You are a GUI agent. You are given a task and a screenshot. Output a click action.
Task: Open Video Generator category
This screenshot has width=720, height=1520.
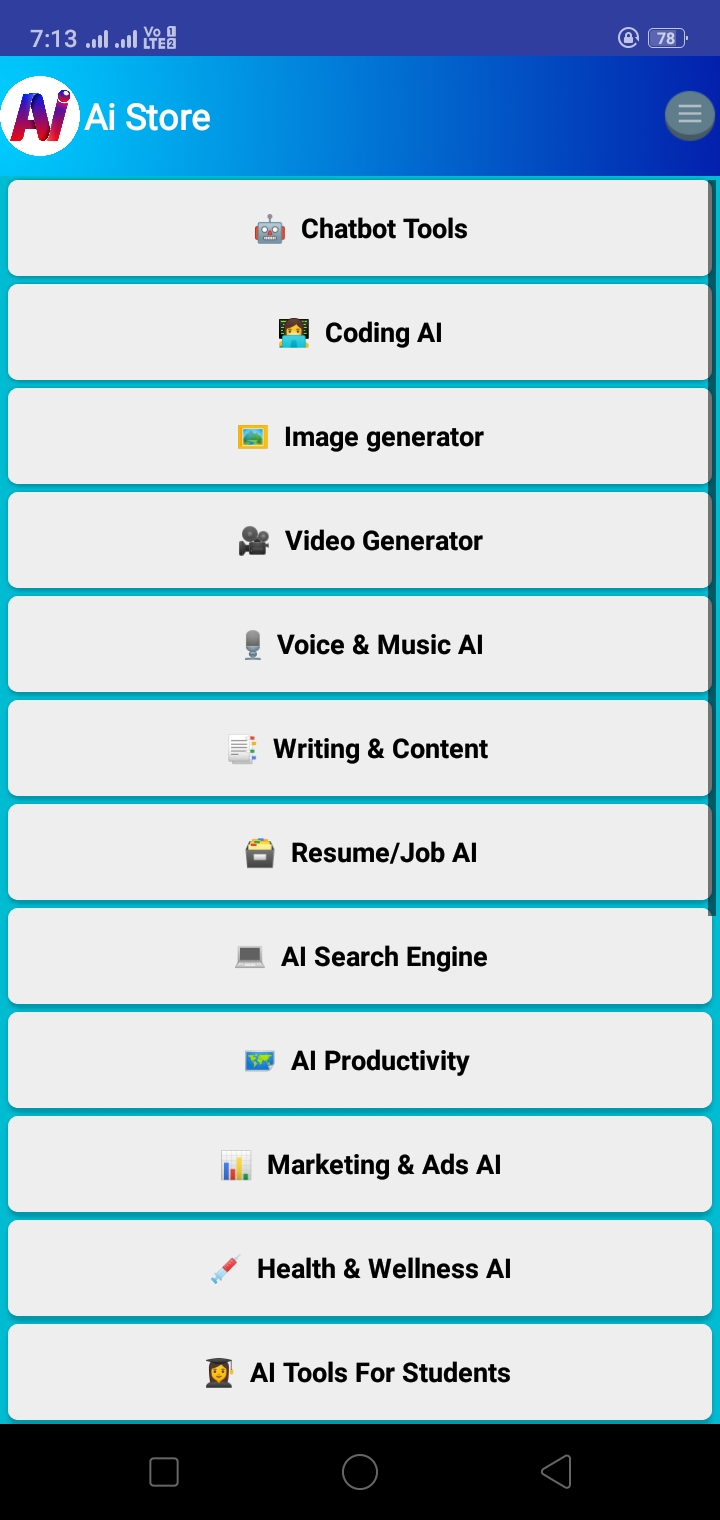[x=360, y=541]
